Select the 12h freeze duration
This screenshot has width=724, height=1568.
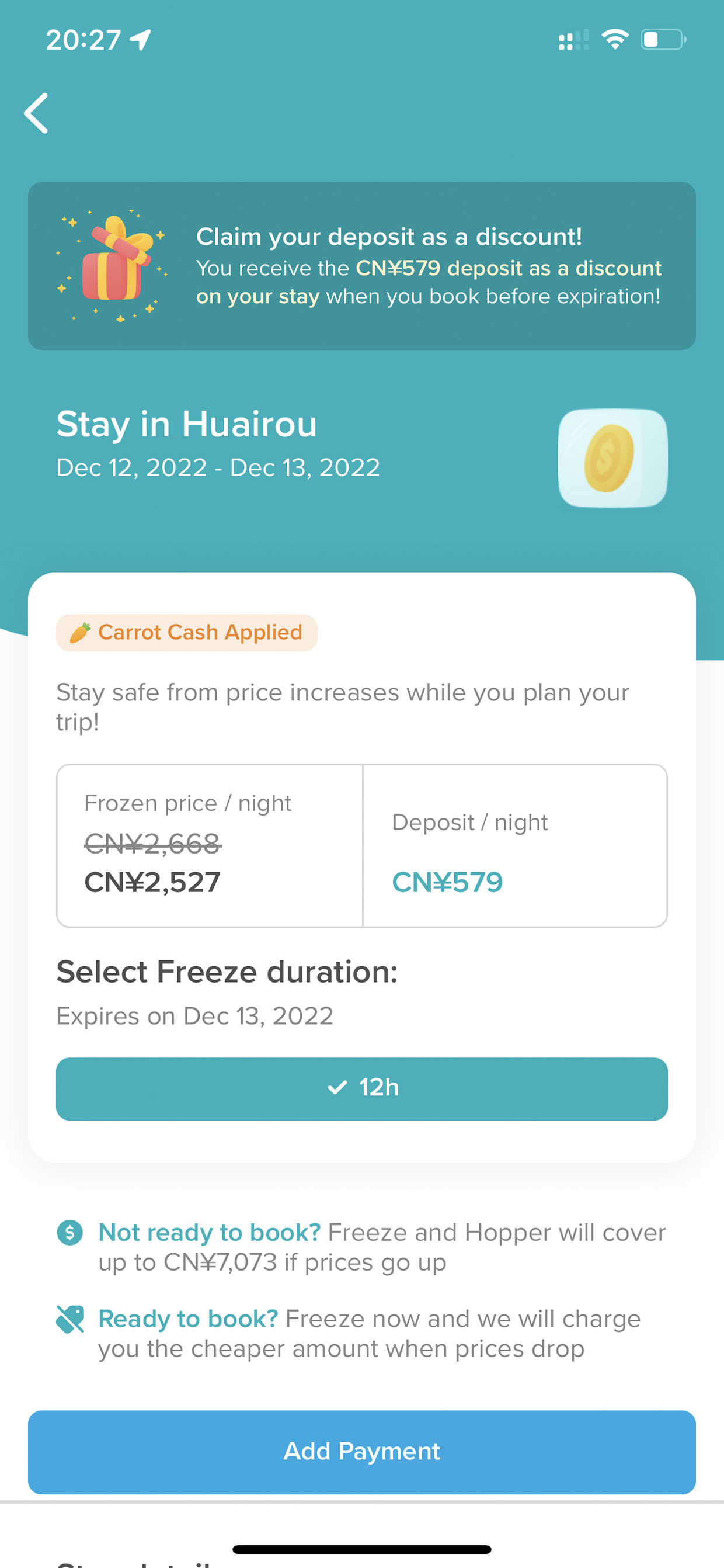coord(362,1088)
